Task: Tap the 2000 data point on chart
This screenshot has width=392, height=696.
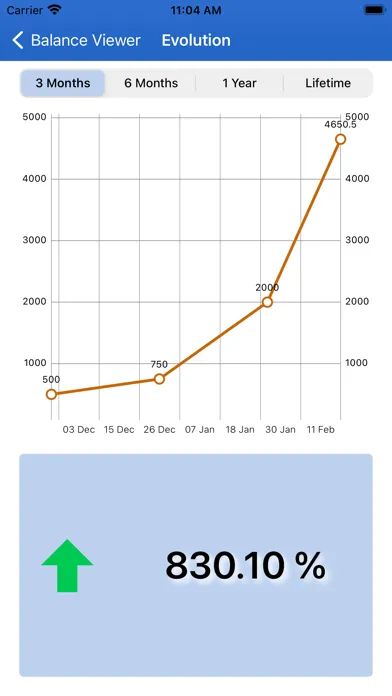Action: coord(267,302)
